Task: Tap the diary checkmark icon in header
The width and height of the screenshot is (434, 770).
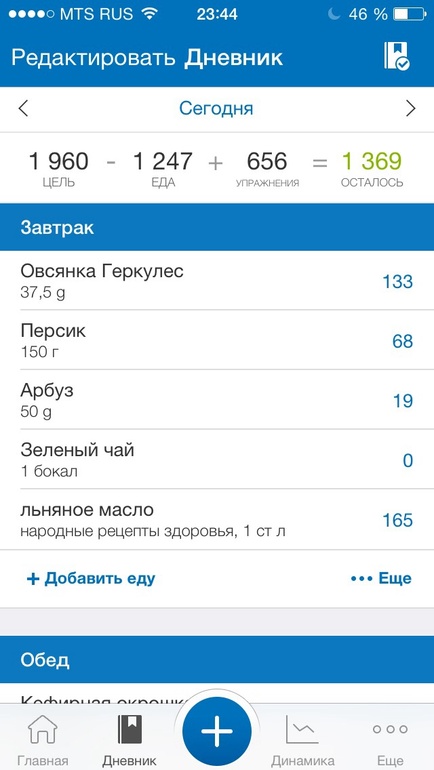Action: [x=397, y=56]
